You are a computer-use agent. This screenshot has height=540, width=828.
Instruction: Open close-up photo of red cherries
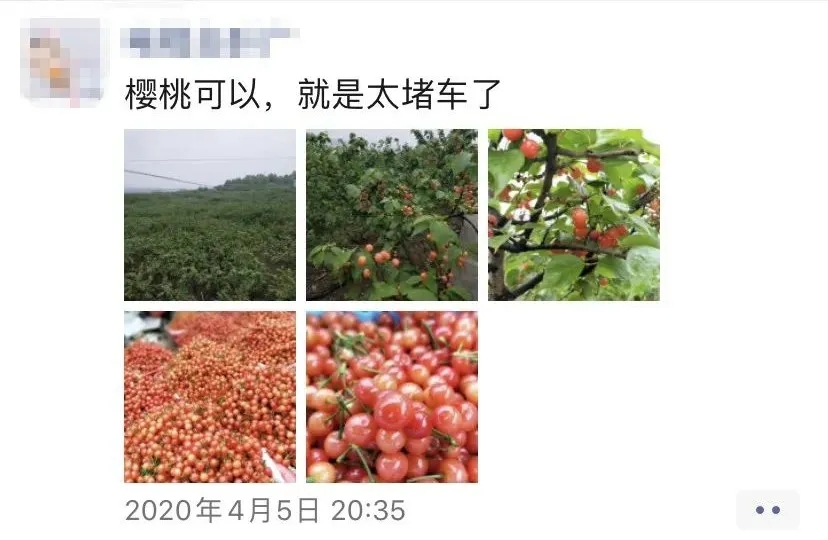(x=392, y=397)
